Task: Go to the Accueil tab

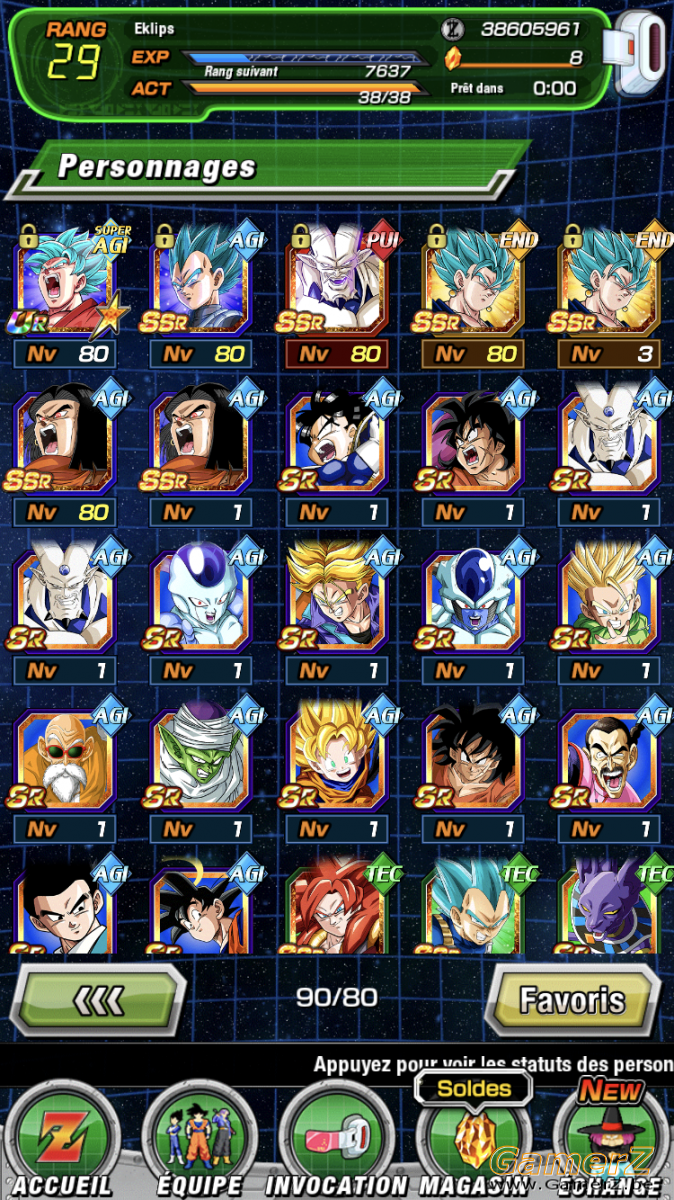Action: click(x=62, y=1140)
